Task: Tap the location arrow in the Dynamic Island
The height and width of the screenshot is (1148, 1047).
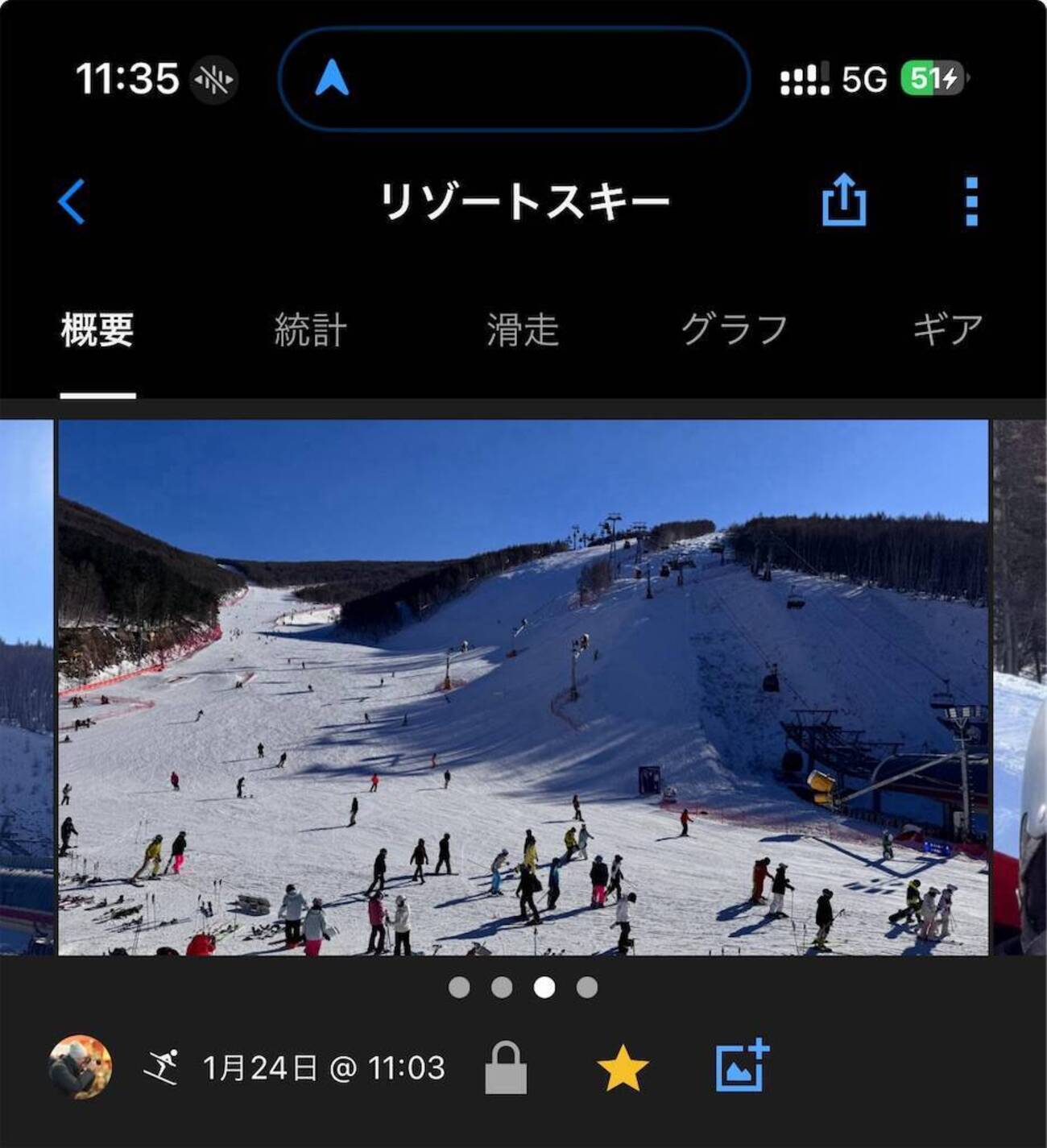Action: 332,78
